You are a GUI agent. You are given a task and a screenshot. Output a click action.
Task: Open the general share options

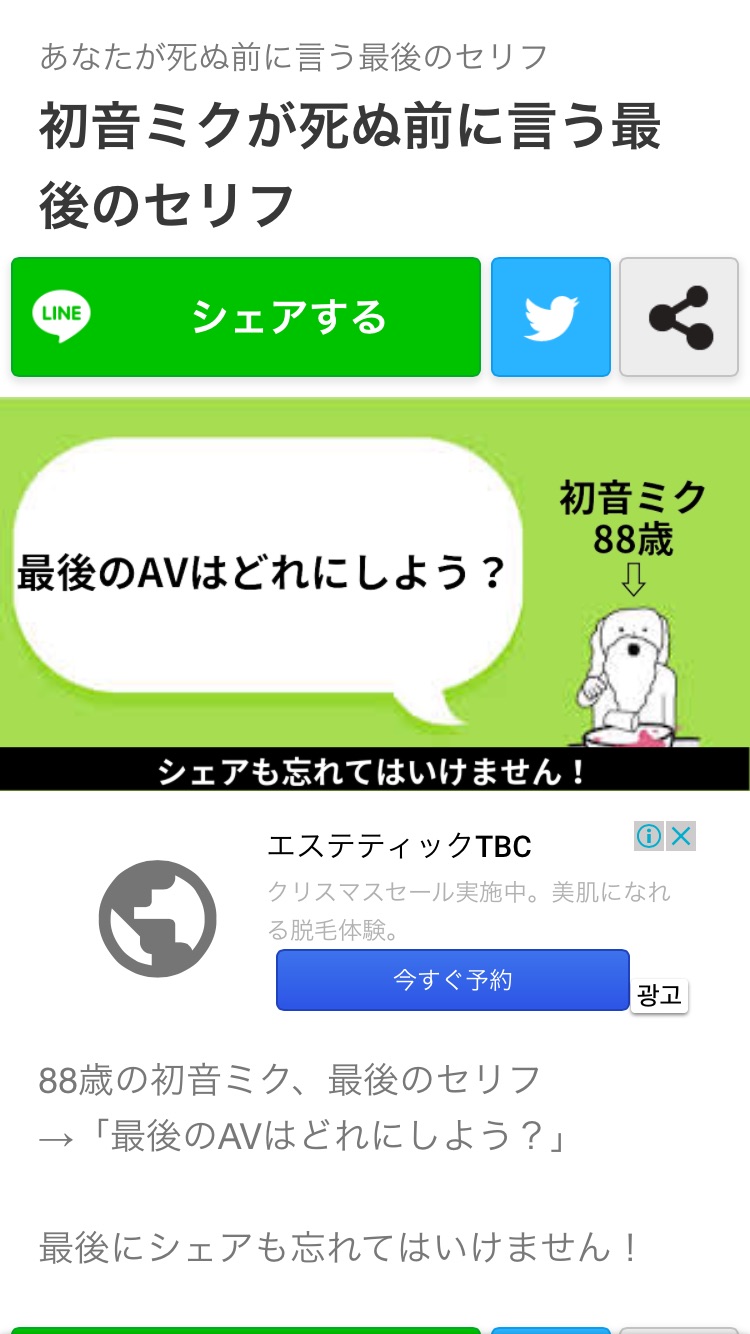pos(679,317)
